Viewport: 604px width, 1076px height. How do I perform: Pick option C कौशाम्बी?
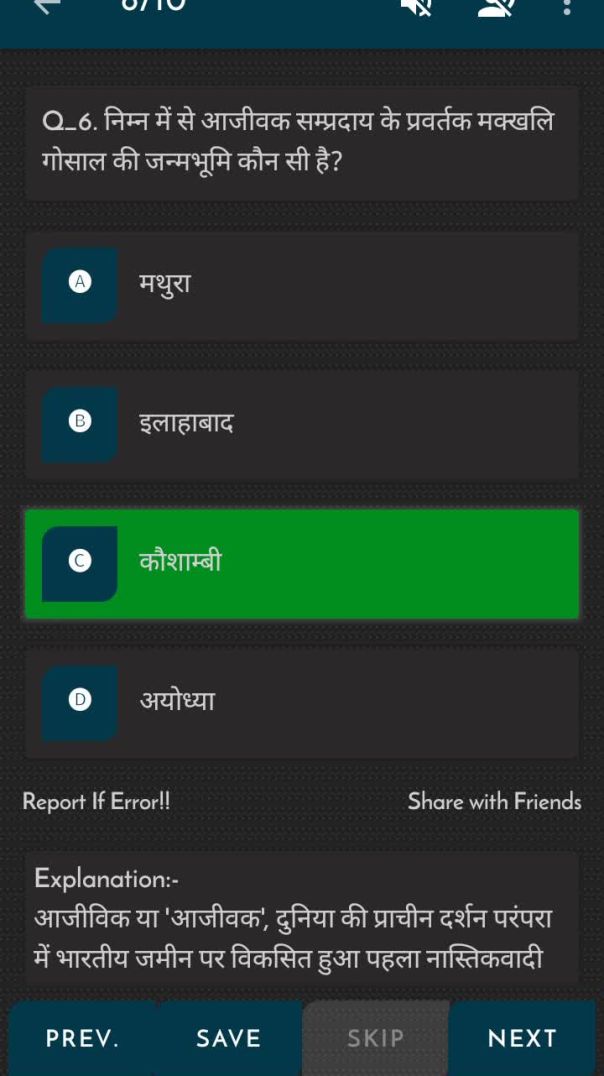click(x=302, y=563)
